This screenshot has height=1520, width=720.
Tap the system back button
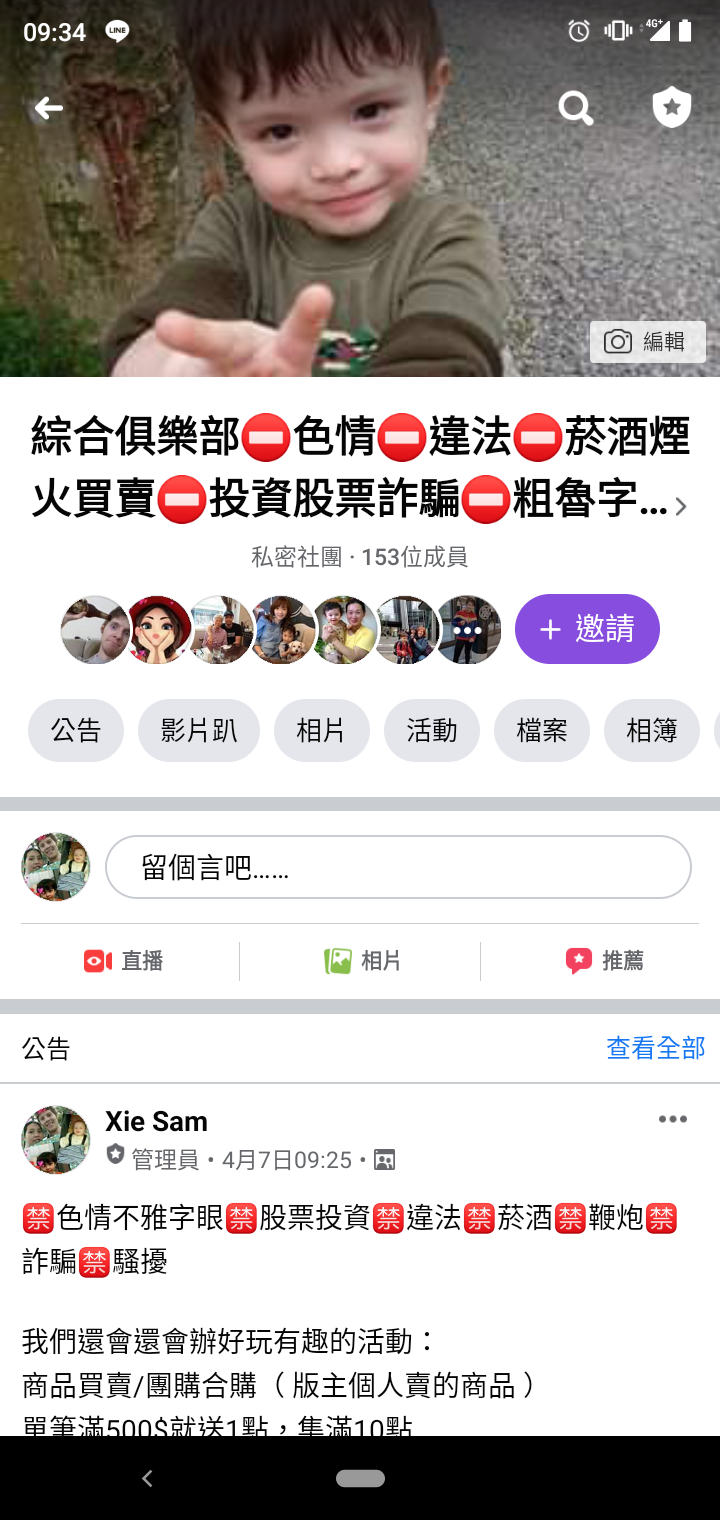147,1478
